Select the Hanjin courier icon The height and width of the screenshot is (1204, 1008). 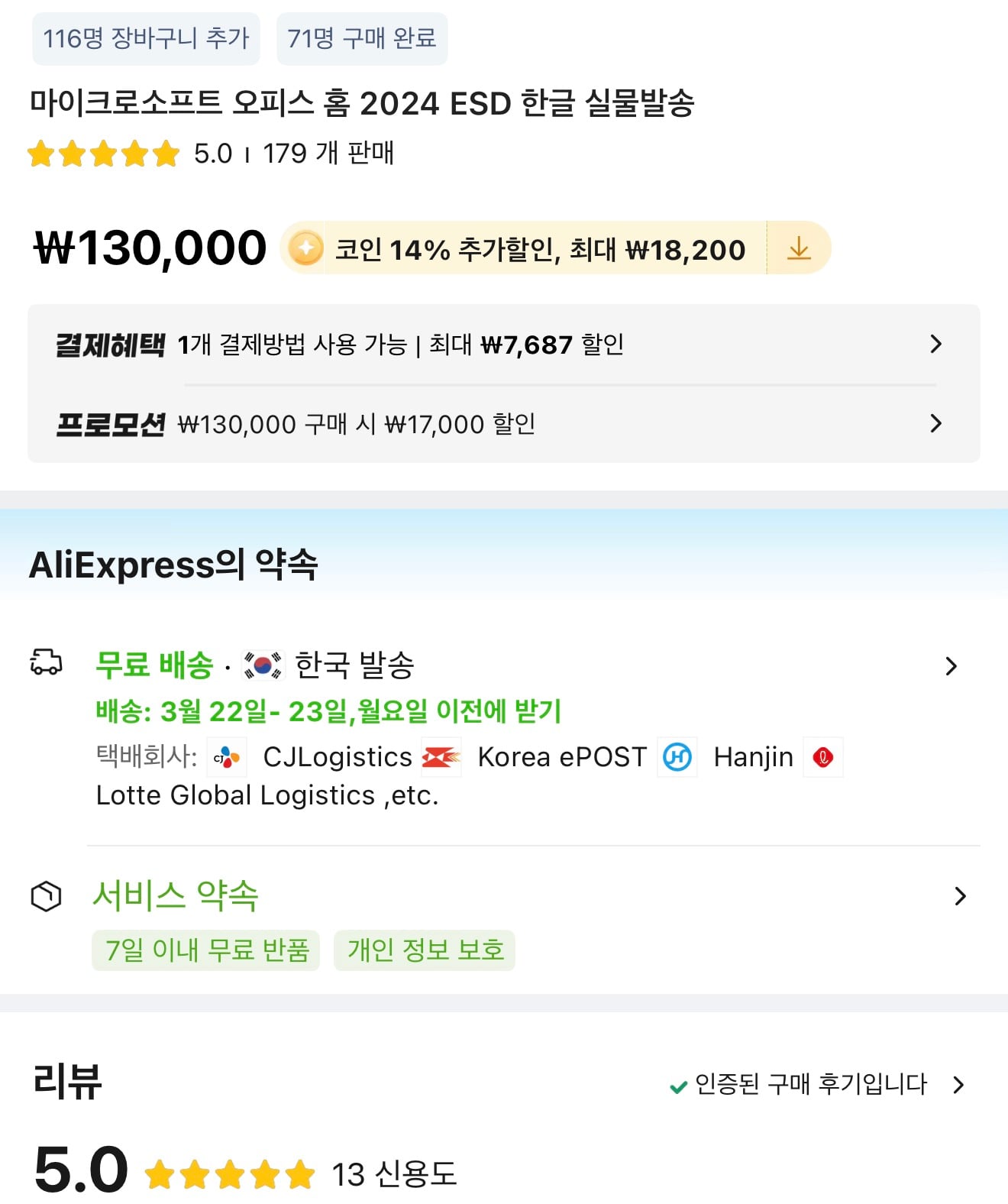tap(677, 757)
